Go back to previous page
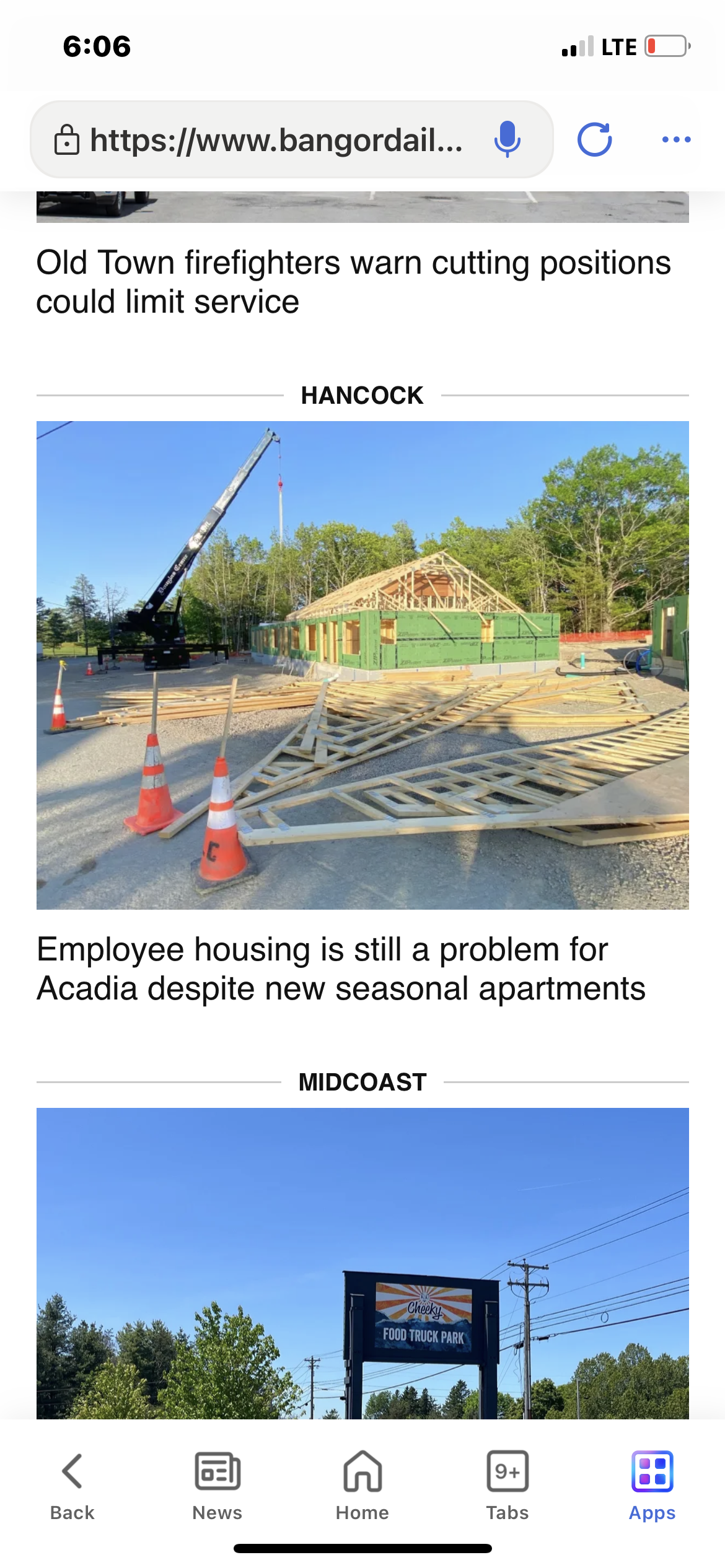 pyautogui.click(x=72, y=1485)
